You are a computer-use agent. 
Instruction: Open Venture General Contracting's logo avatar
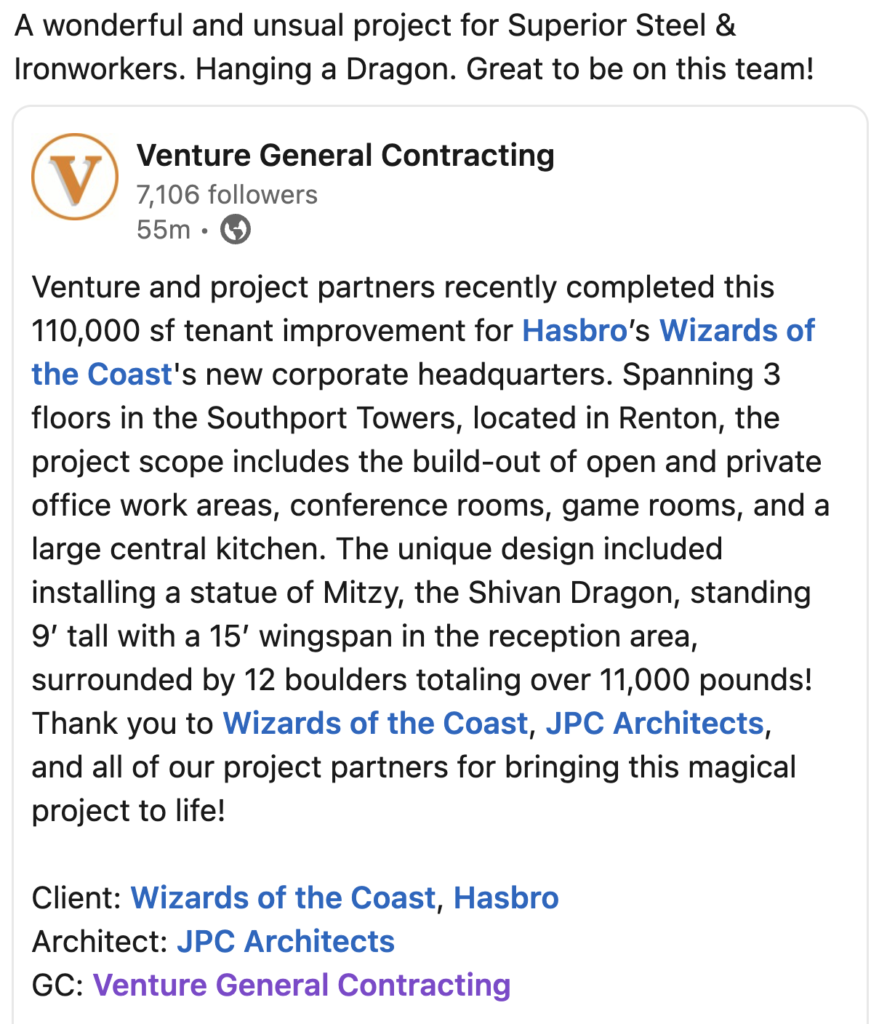pos(75,176)
